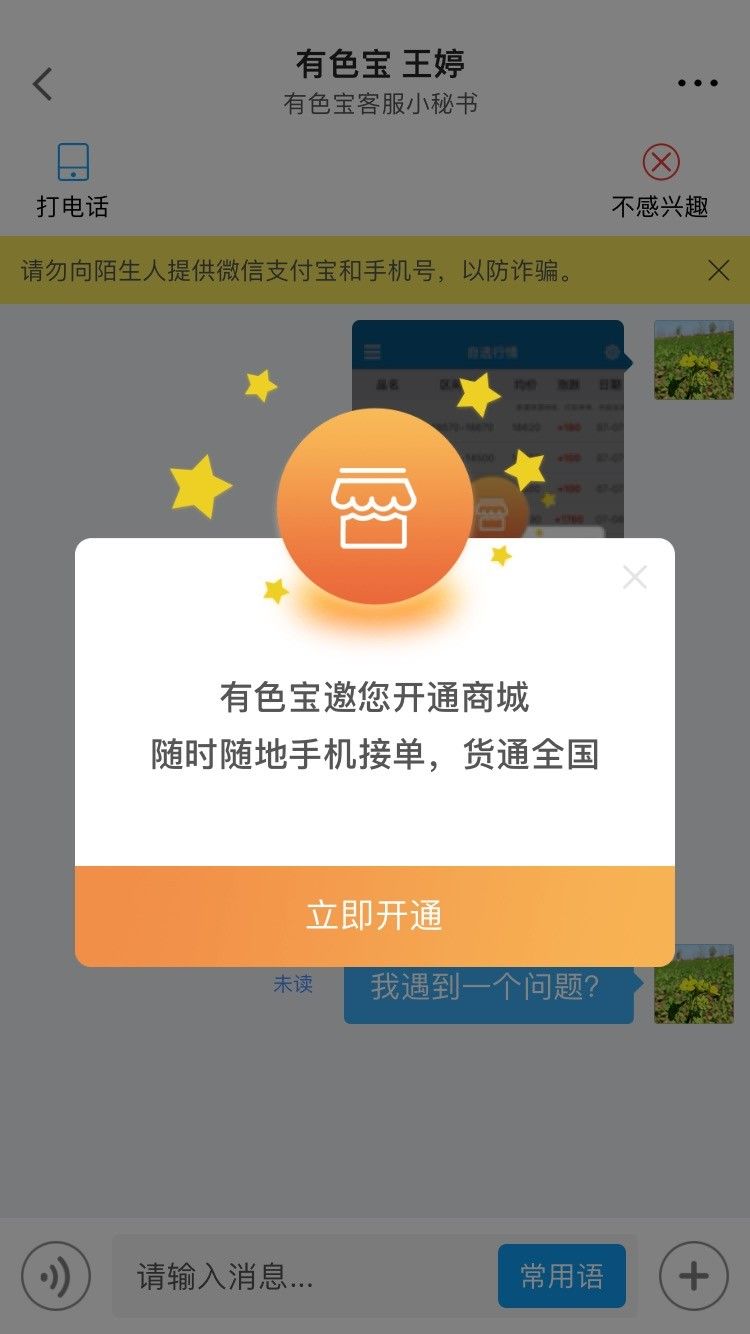Open the plus attachment menu

694,1276
